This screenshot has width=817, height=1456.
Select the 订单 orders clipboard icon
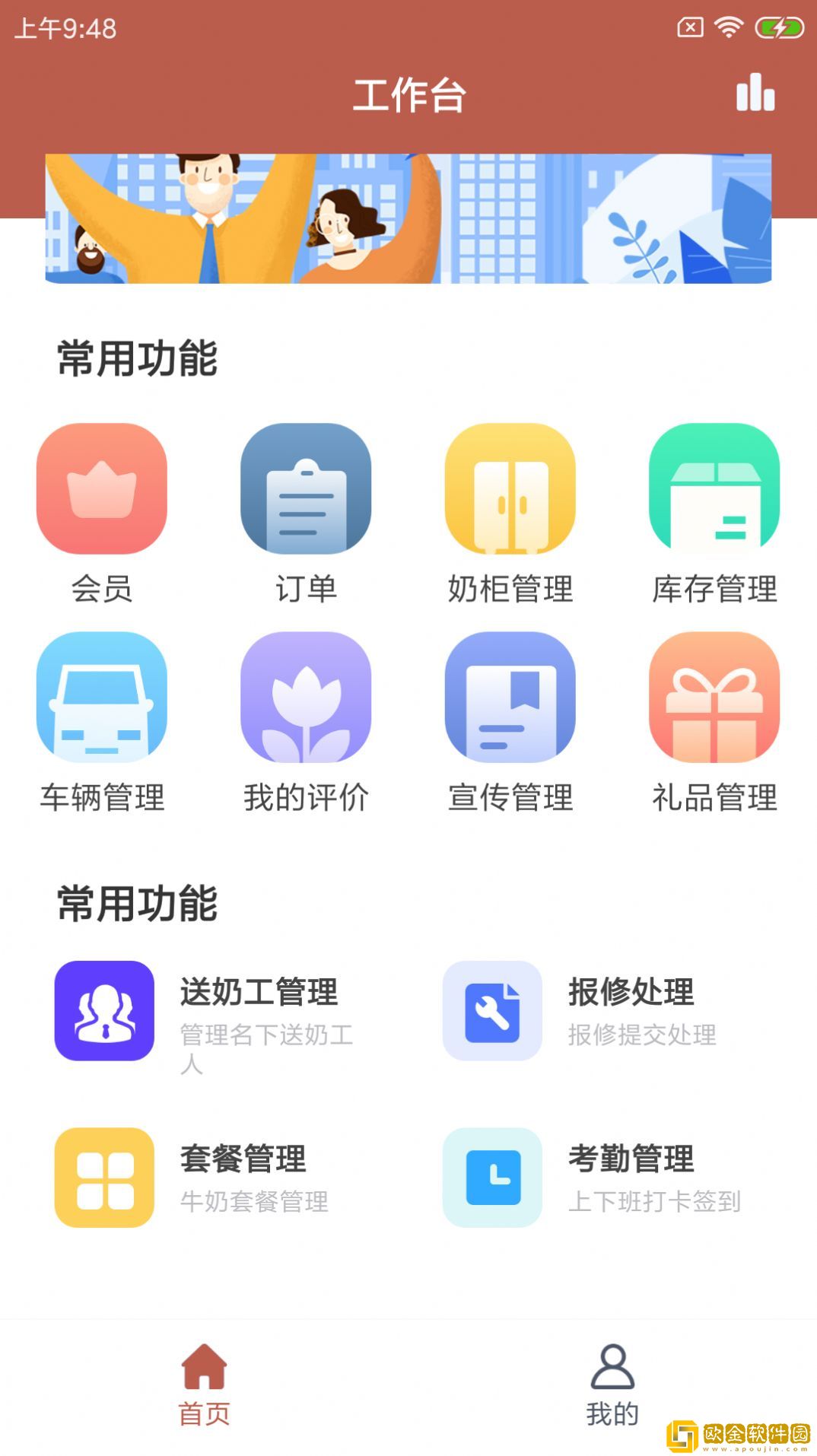coord(306,491)
